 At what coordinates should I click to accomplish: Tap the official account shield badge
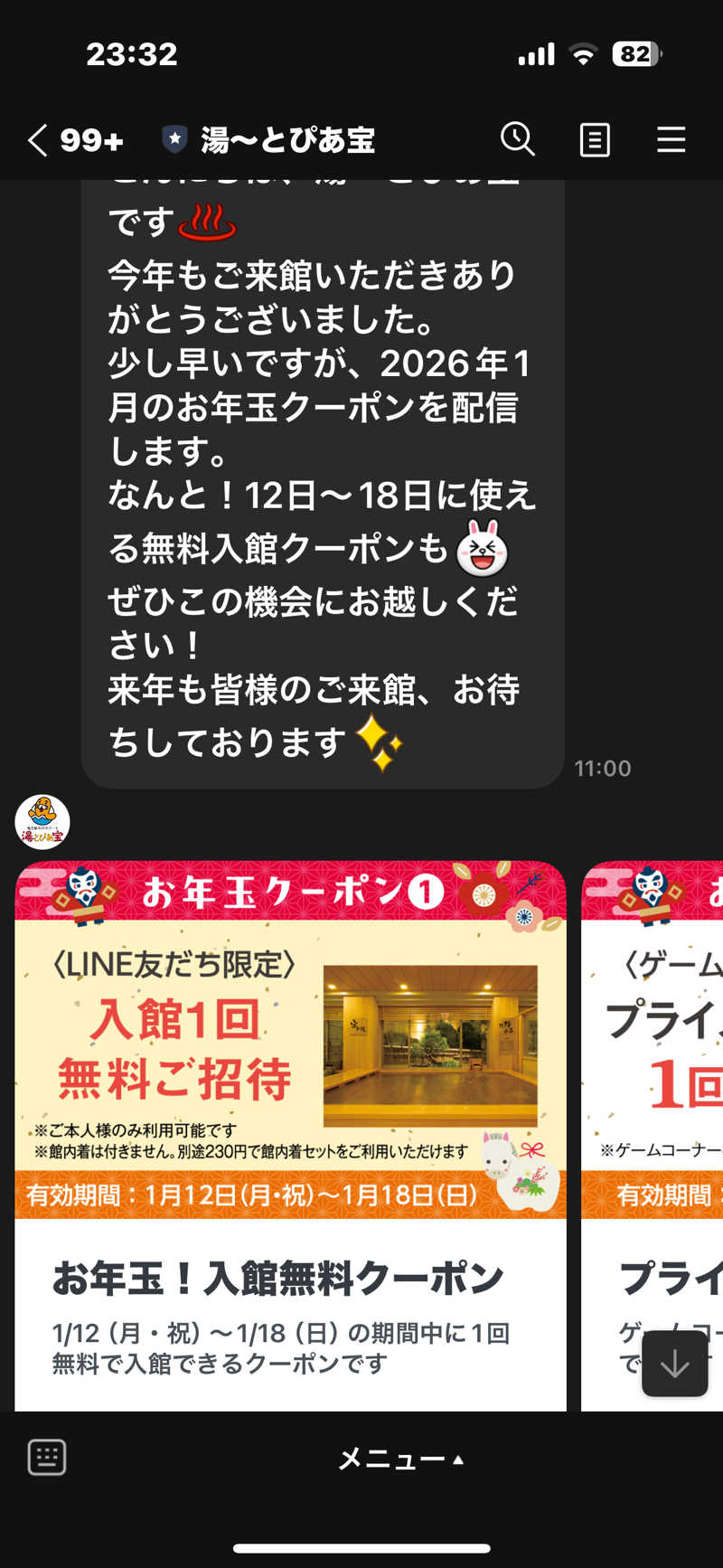172,140
